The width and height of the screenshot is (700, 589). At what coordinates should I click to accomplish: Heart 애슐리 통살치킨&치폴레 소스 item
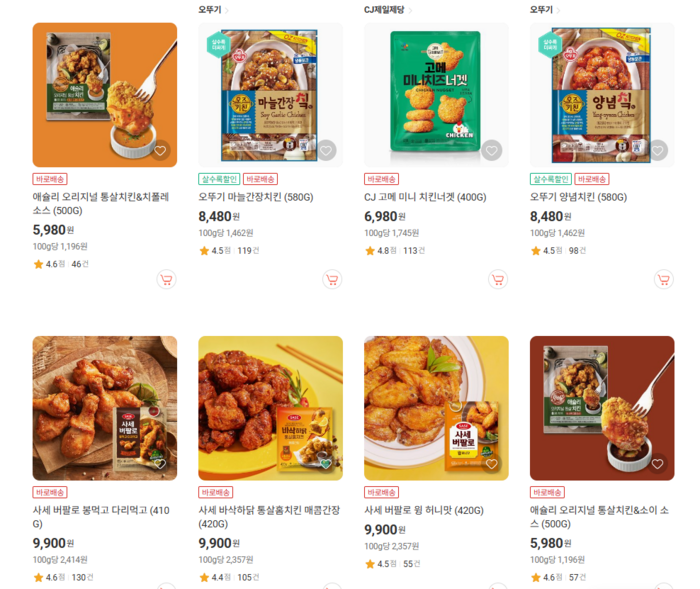(159, 151)
